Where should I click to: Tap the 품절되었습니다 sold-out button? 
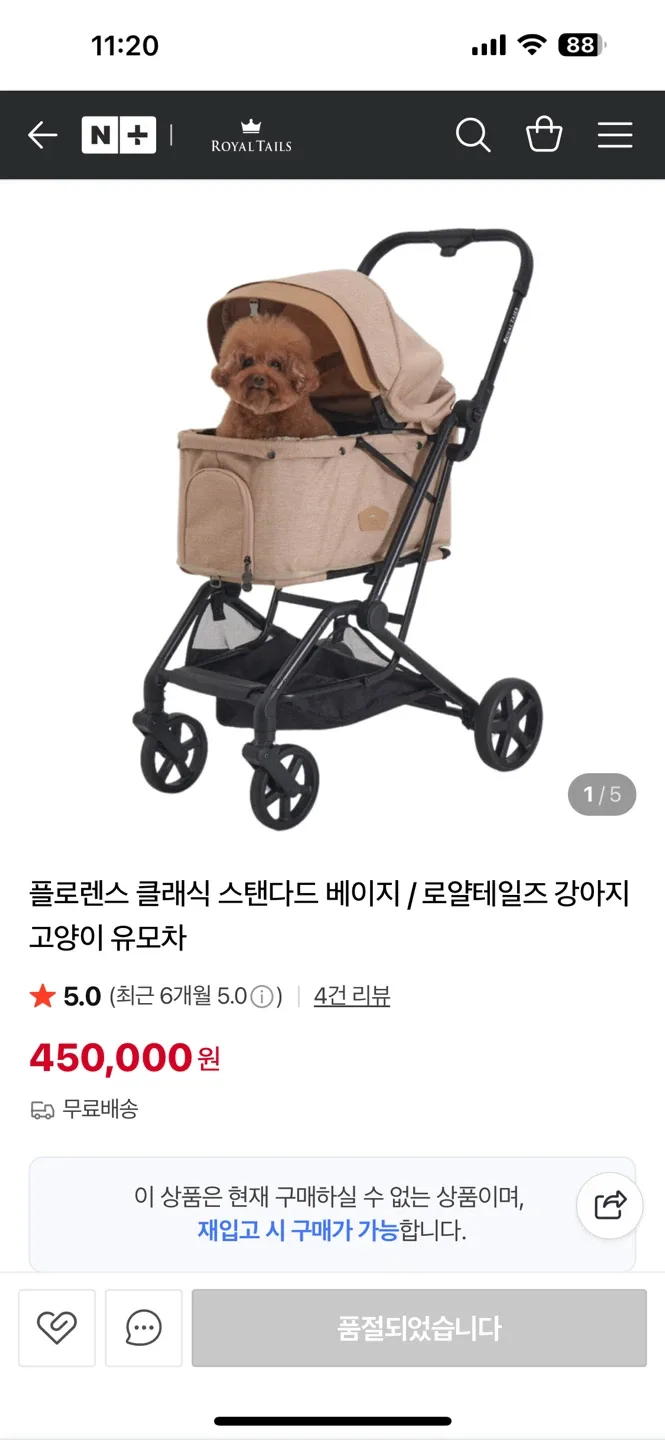[419, 1328]
